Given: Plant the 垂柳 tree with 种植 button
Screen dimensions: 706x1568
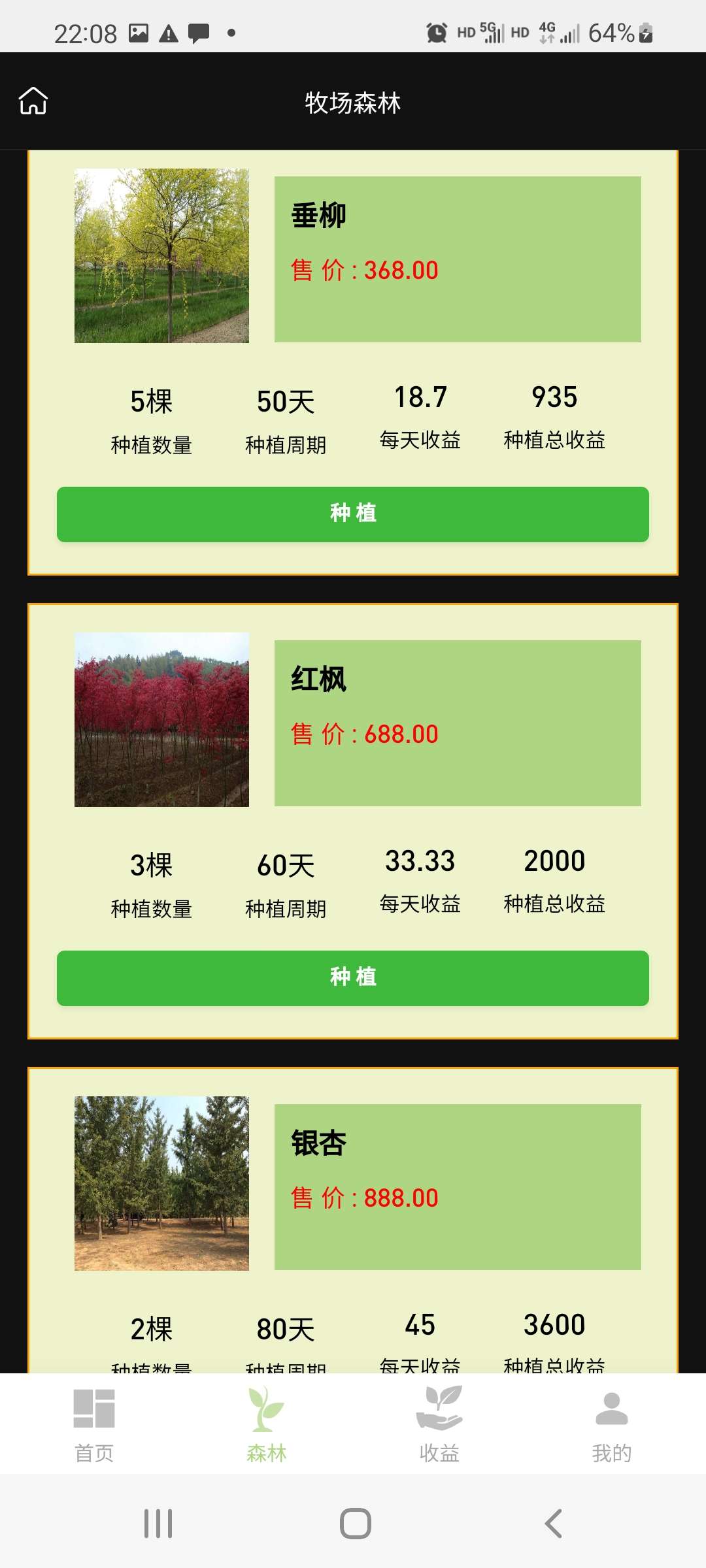Looking at the screenshot, I should pos(353,514).
